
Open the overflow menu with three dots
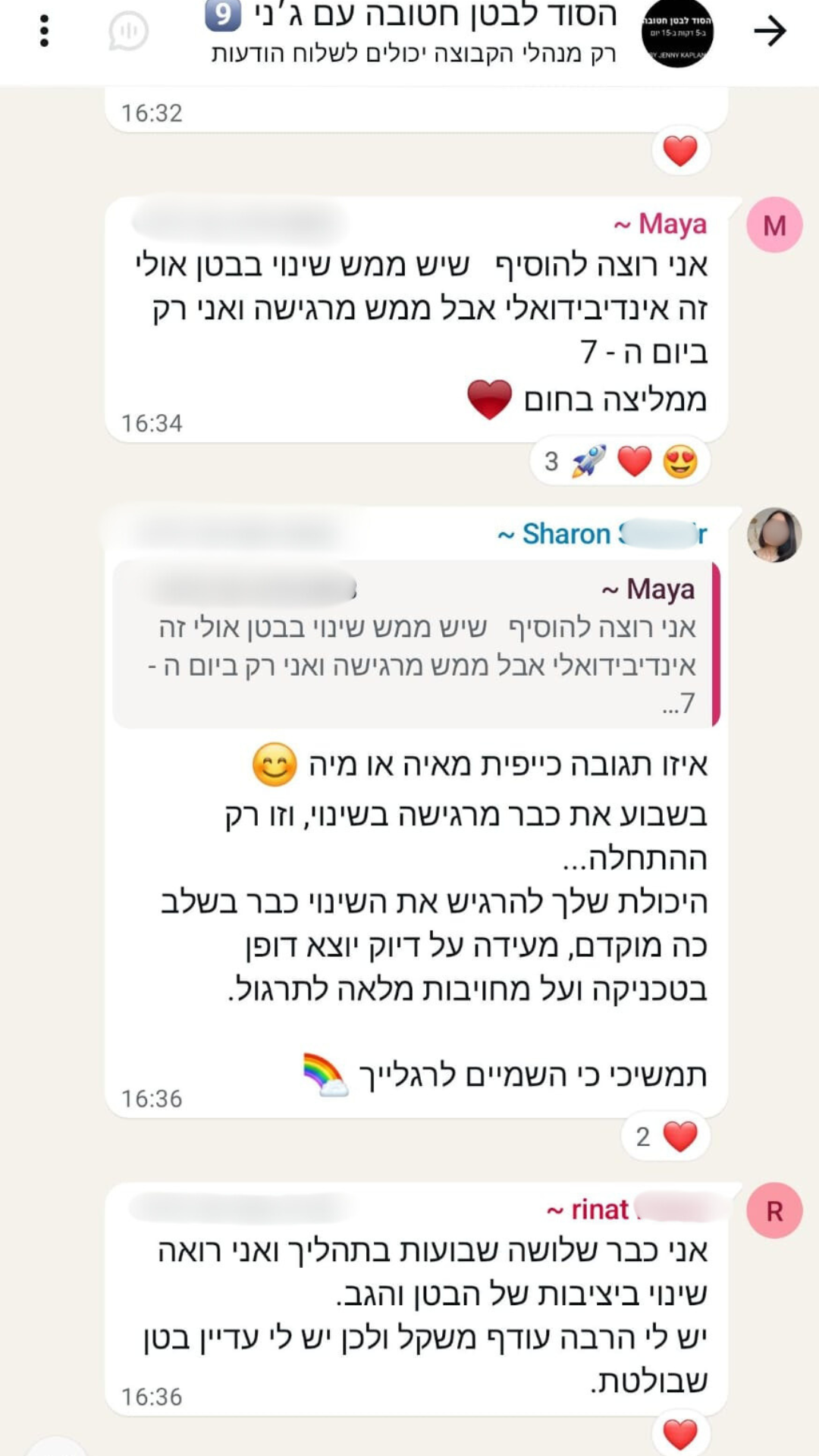pos(45,31)
